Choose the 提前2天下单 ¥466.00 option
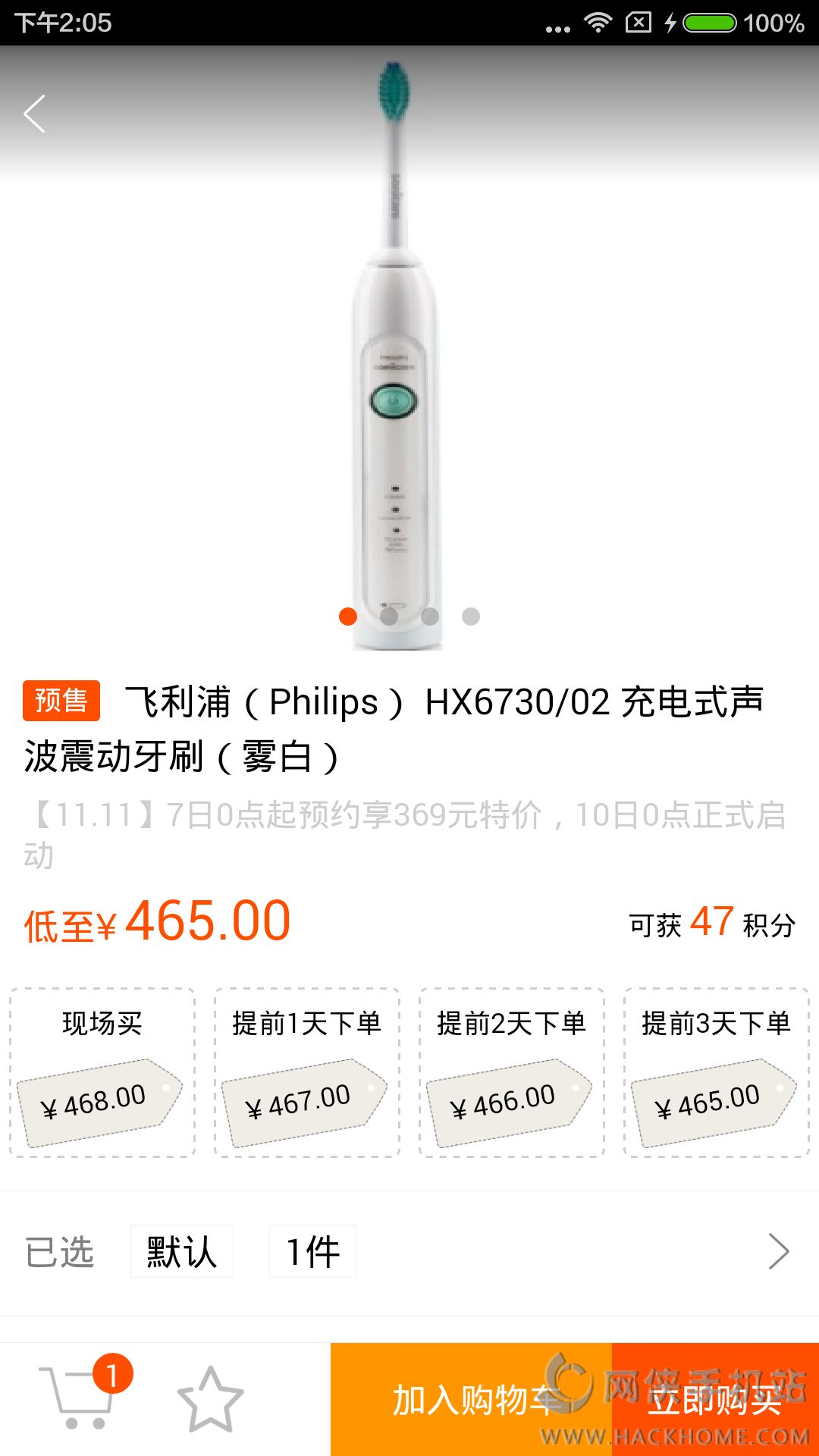The width and height of the screenshot is (819, 1456). (x=512, y=1072)
